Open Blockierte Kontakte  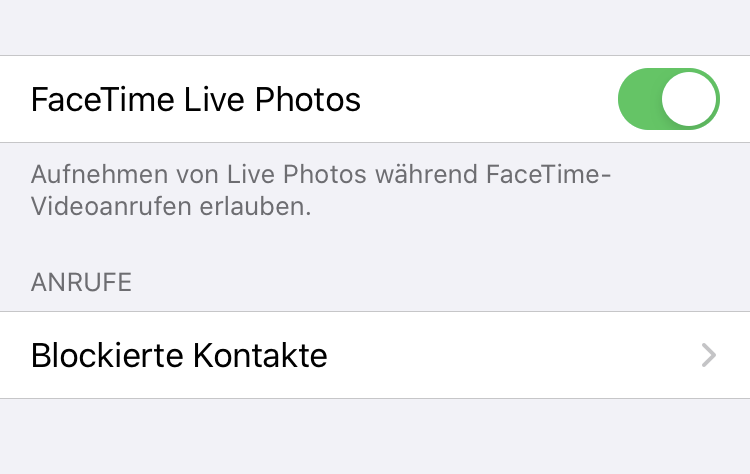tap(374, 355)
